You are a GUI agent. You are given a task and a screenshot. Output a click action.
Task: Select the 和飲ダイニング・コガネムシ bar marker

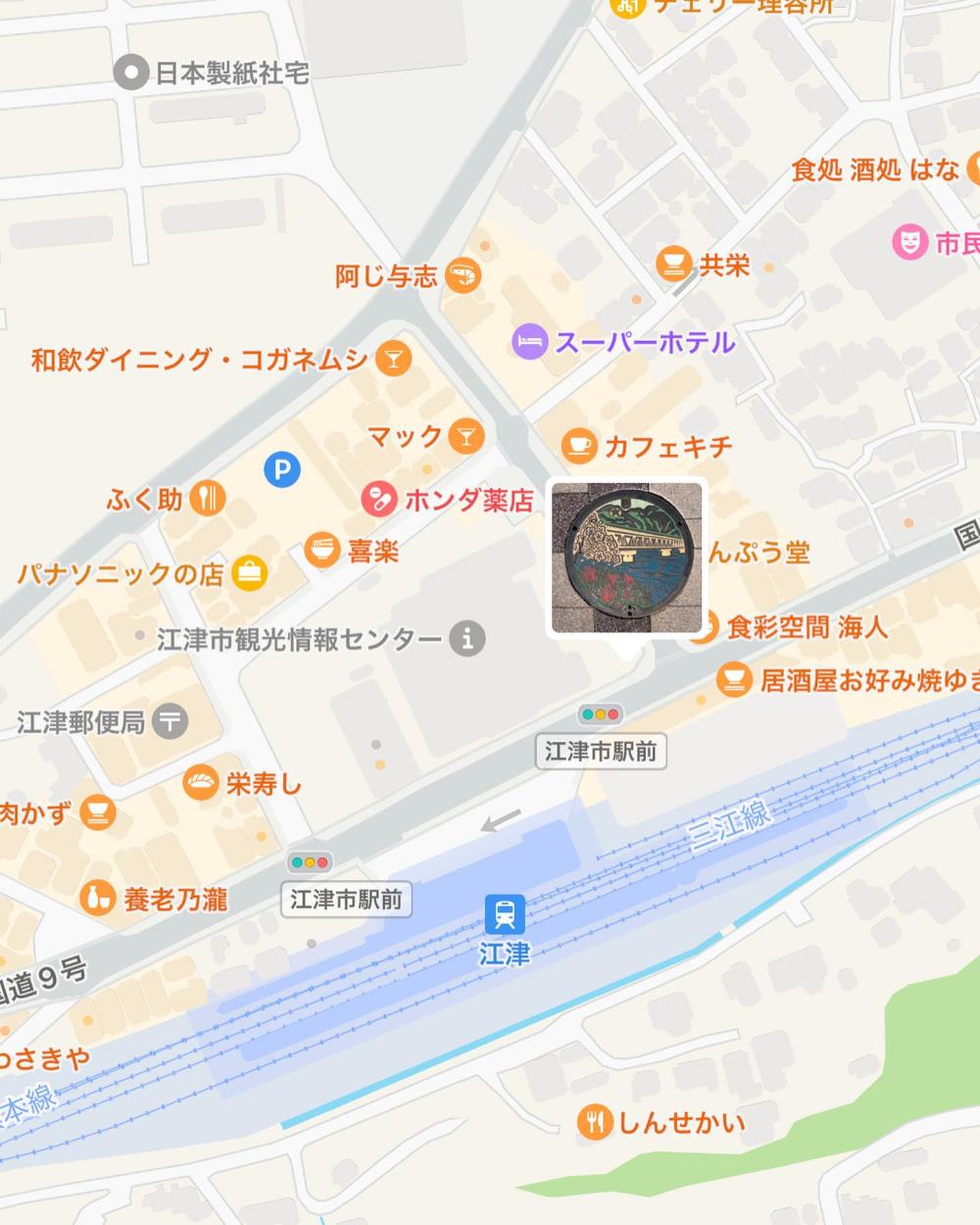tap(393, 359)
